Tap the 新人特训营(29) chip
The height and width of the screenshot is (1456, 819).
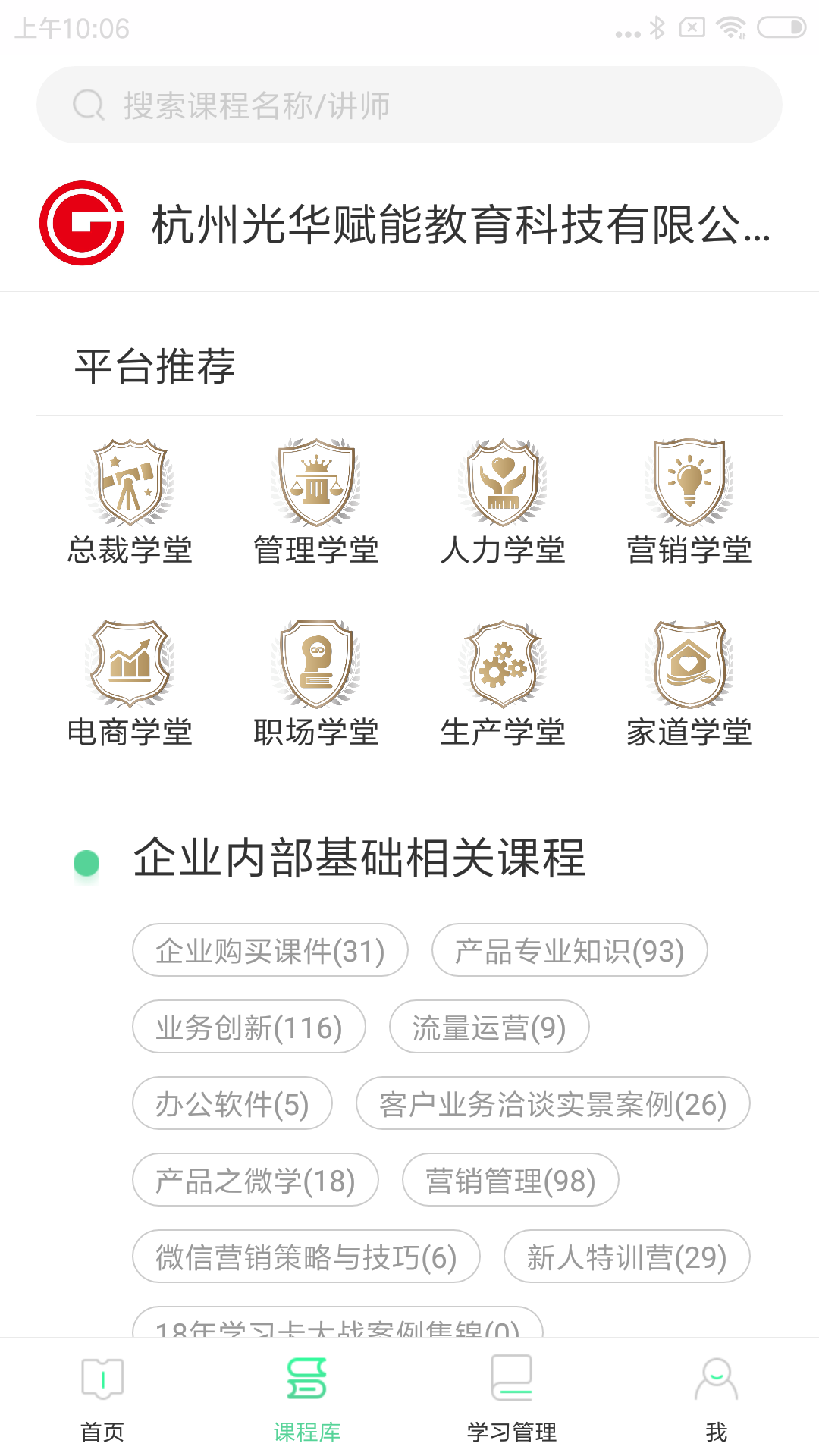point(626,1257)
